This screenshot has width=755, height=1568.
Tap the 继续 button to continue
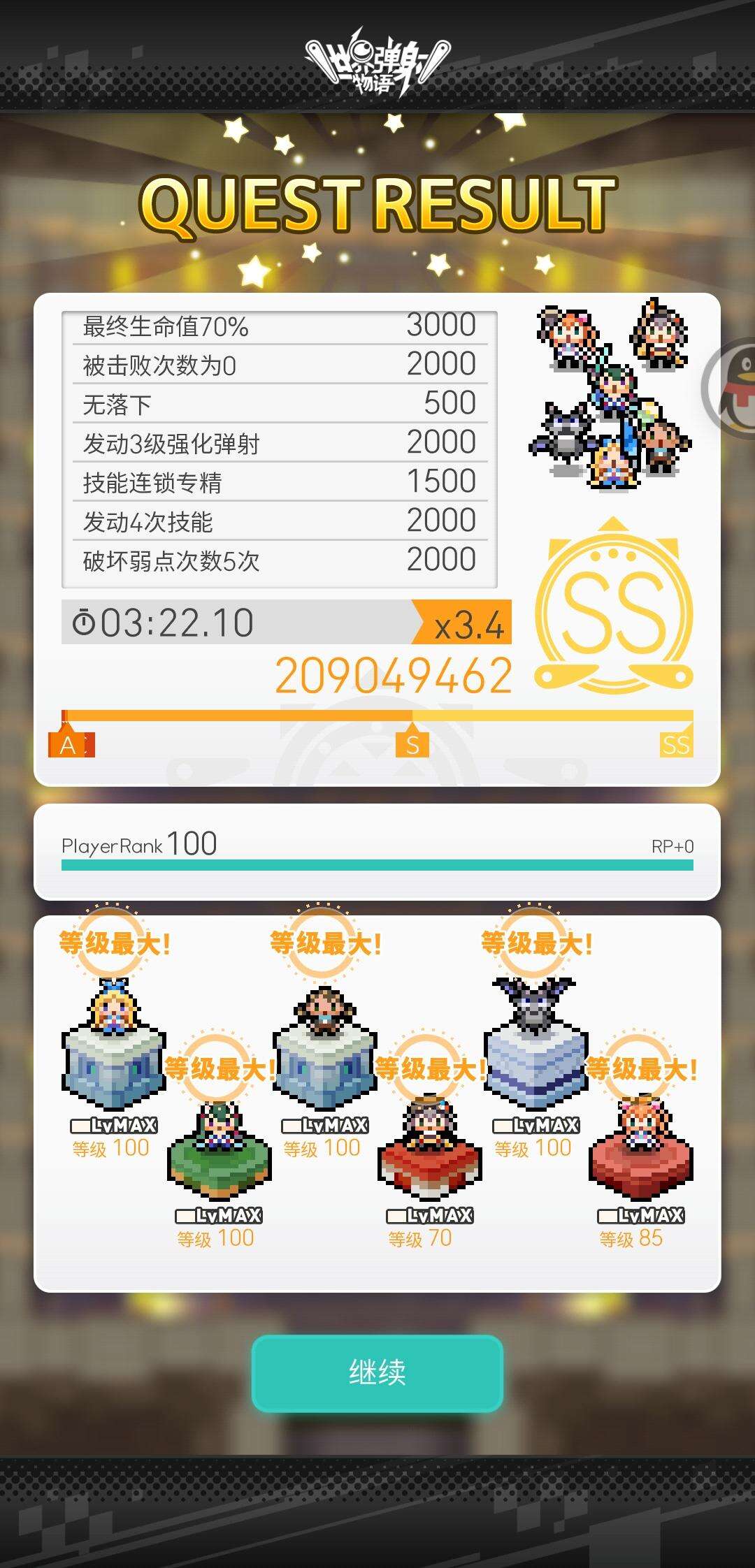click(x=377, y=1373)
